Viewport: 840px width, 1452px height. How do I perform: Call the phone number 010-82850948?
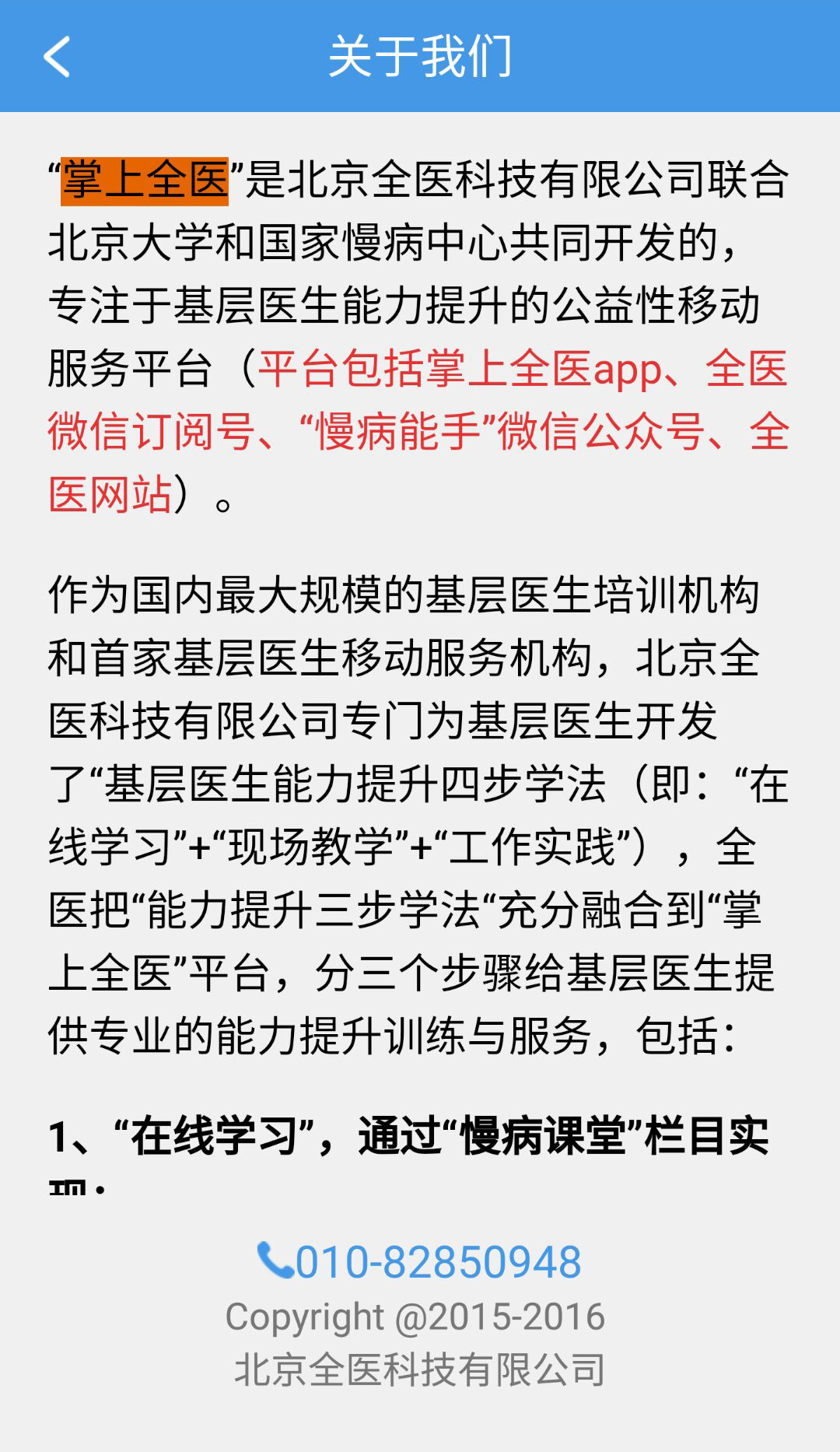pos(420,1261)
